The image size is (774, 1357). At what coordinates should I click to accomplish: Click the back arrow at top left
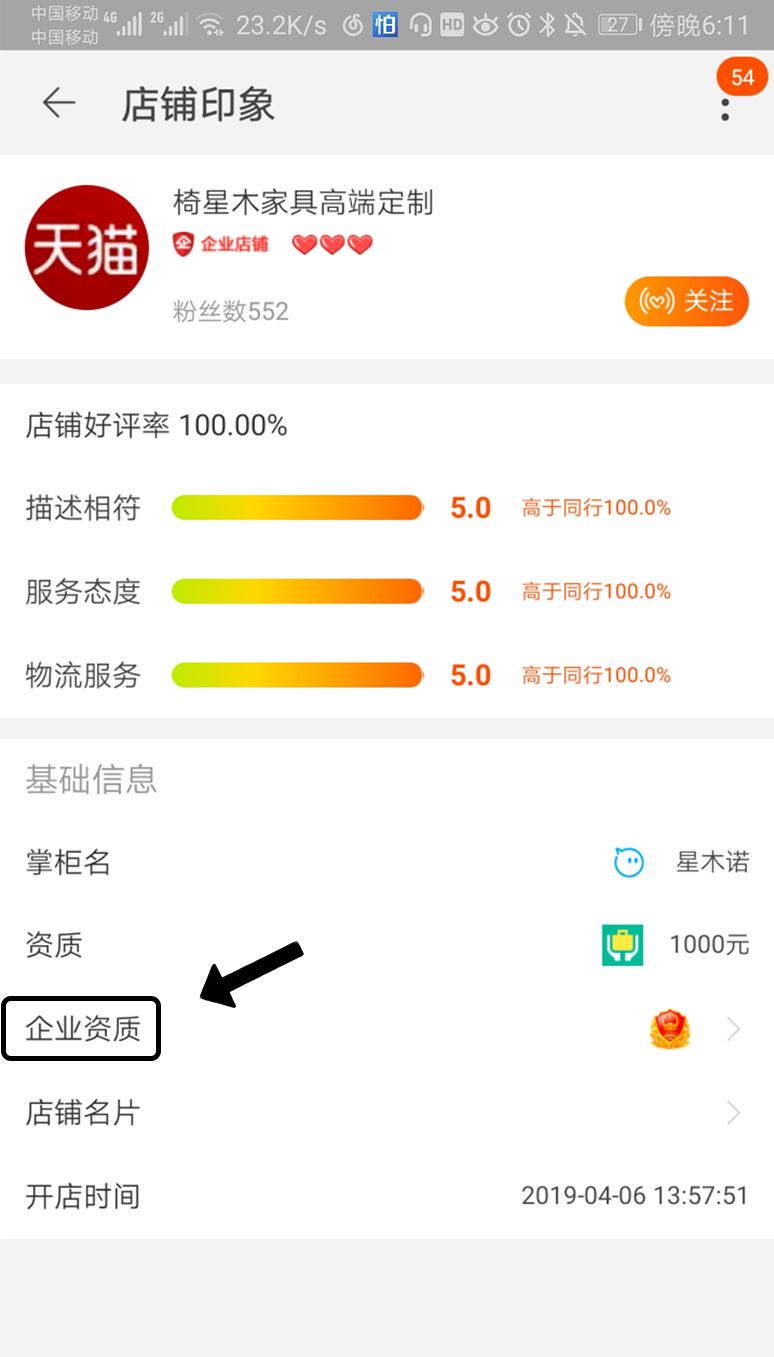pos(58,104)
